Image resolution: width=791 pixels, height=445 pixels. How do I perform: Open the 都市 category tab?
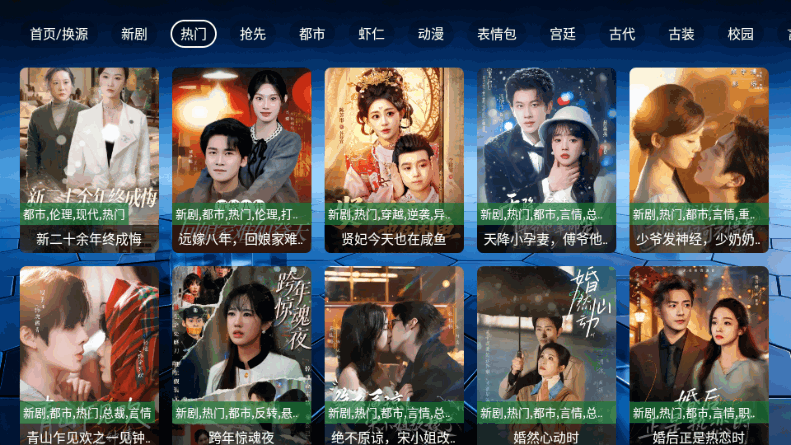tap(312, 34)
